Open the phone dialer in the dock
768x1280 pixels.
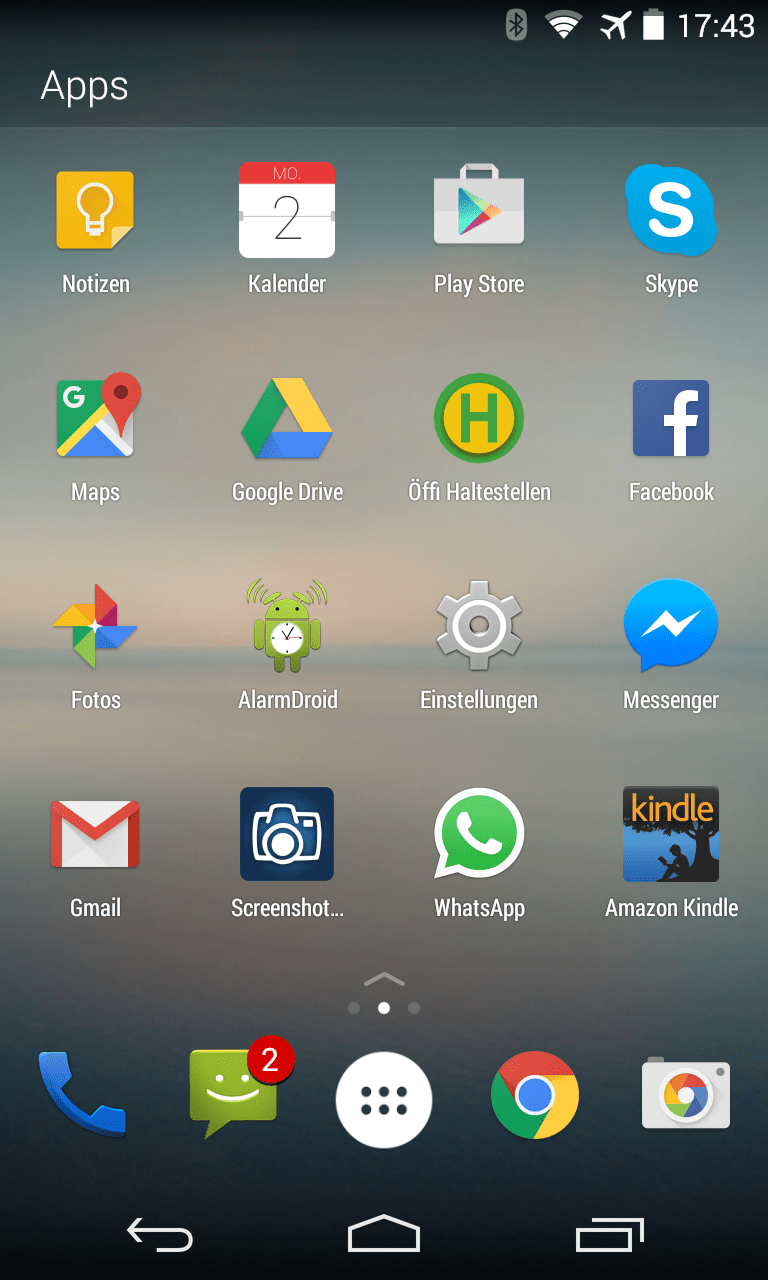(82, 1094)
